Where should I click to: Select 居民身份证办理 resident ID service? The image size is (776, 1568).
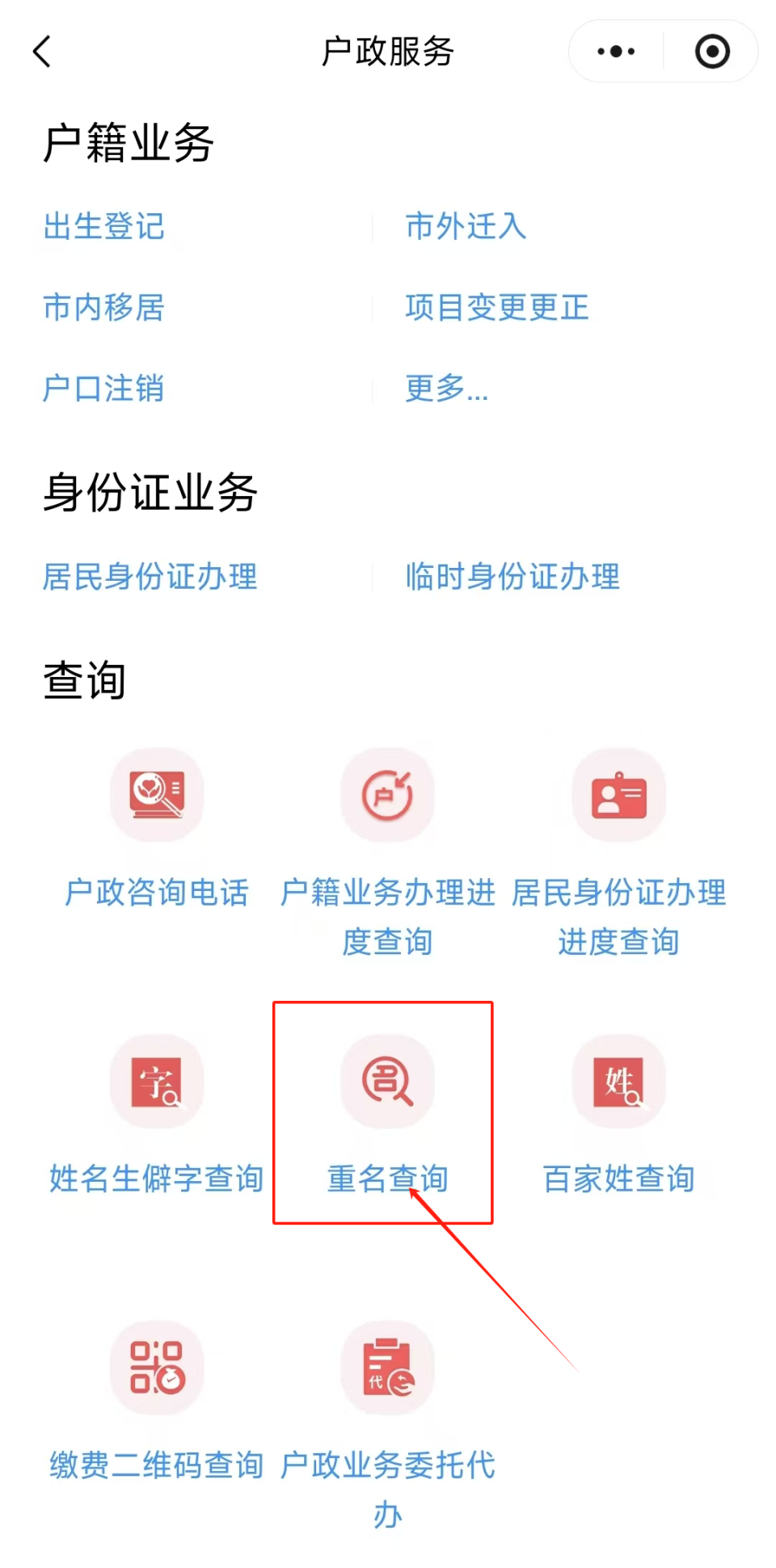tap(150, 576)
